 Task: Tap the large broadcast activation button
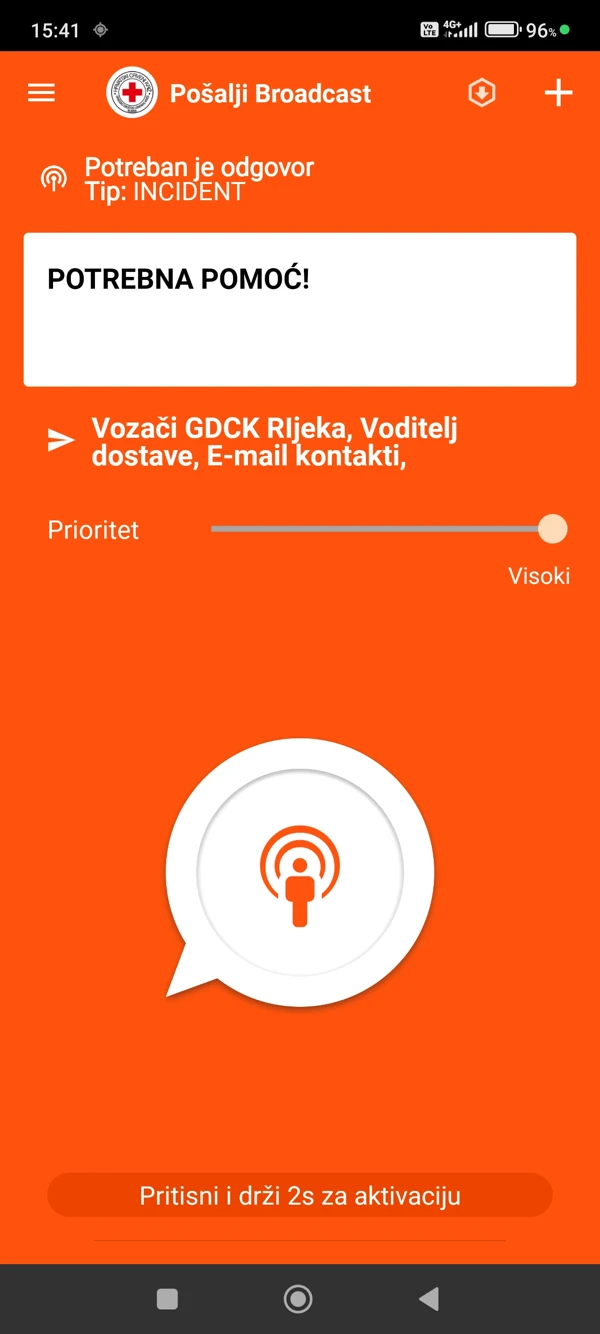coord(300,872)
